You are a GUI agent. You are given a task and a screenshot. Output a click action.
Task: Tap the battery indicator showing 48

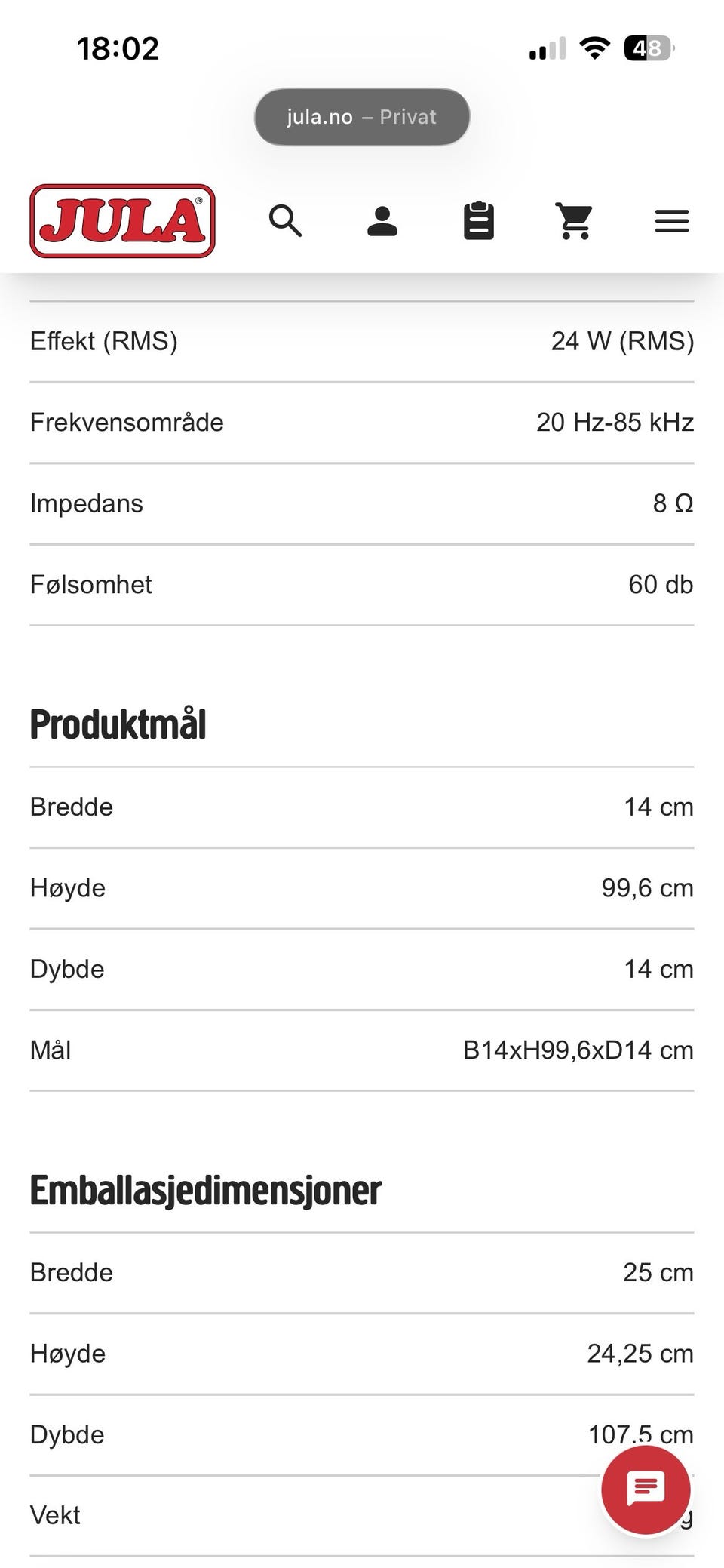point(647,48)
